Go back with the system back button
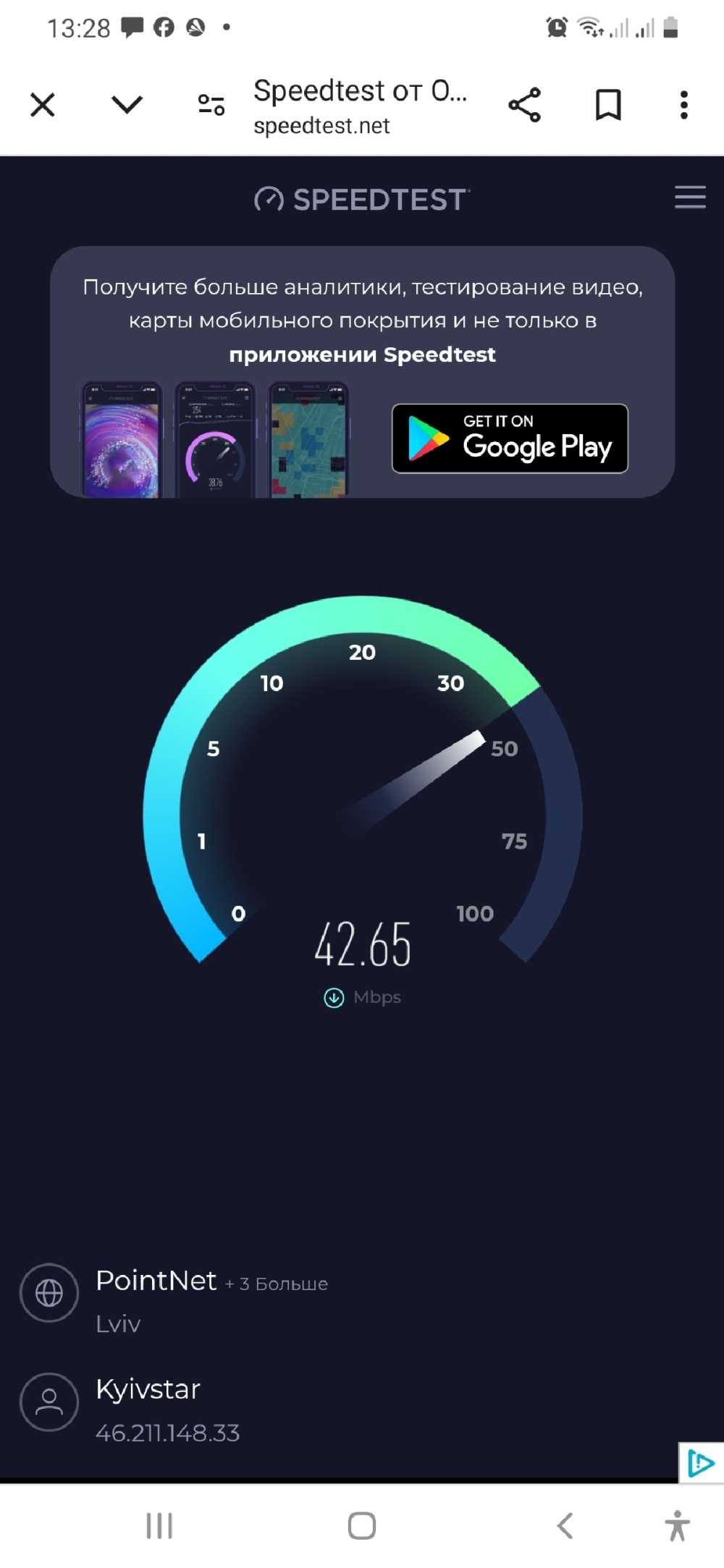The height and width of the screenshot is (1568, 724). (x=565, y=1526)
